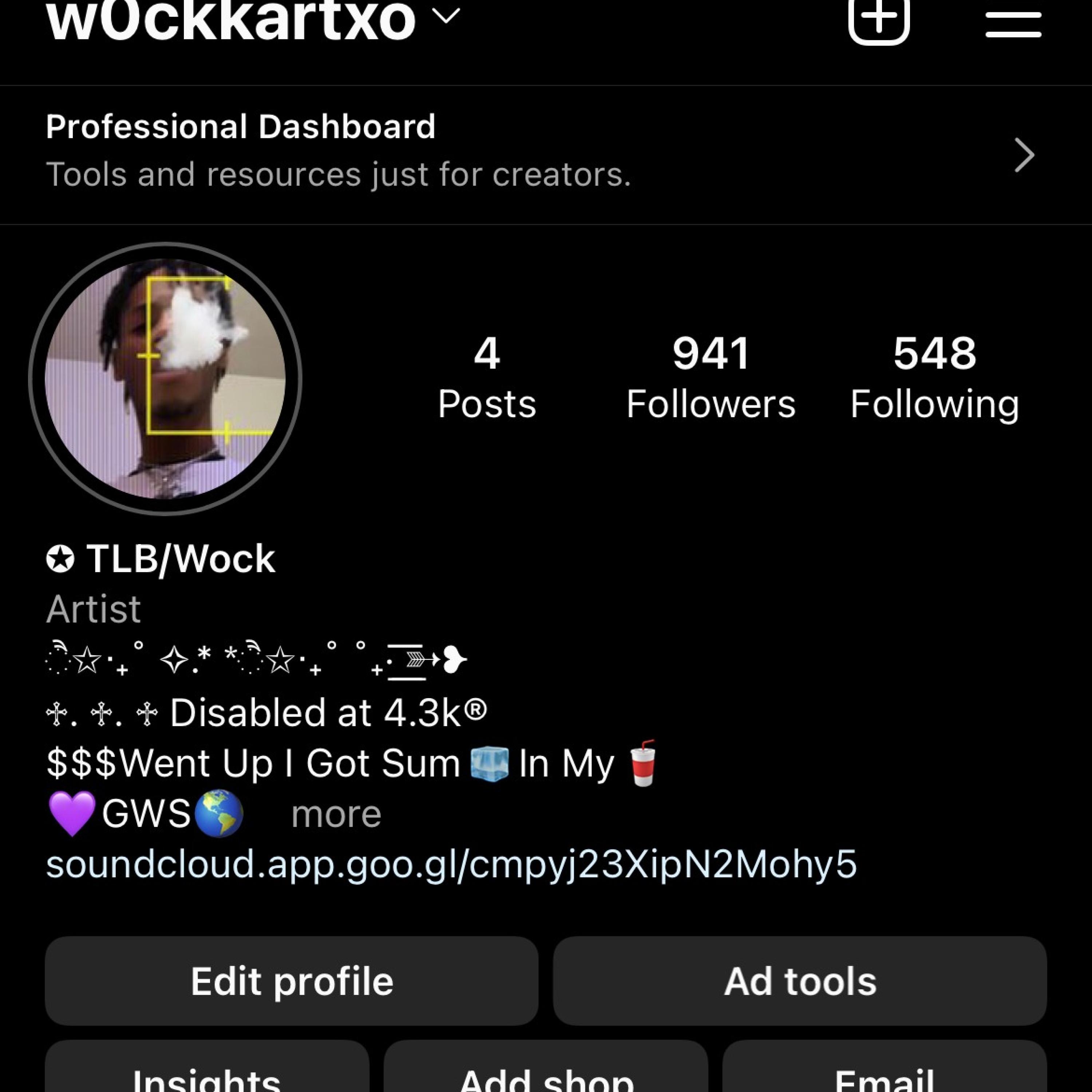The height and width of the screenshot is (1092, 1092).
Task: Expand the bio with more
Action: pyautogui.click(x=336, y=815)
